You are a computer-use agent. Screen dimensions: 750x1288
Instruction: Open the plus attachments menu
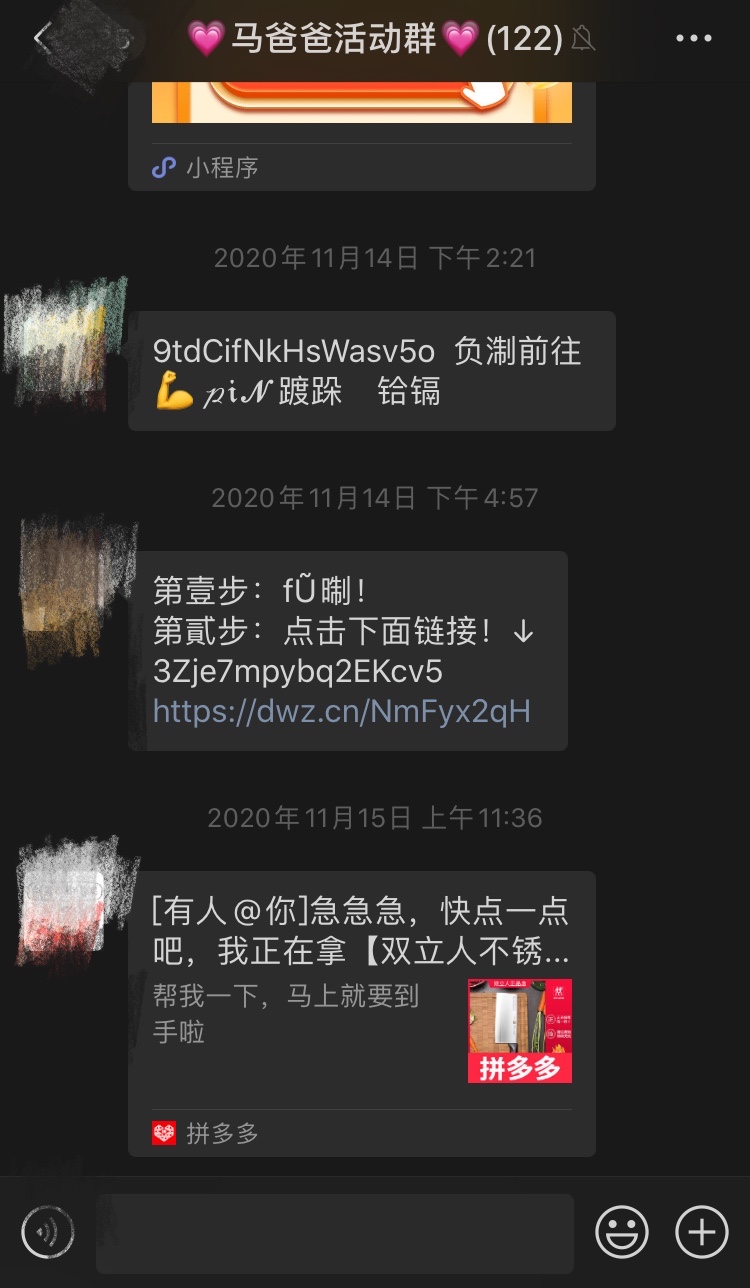click(x=701, y=1232)
